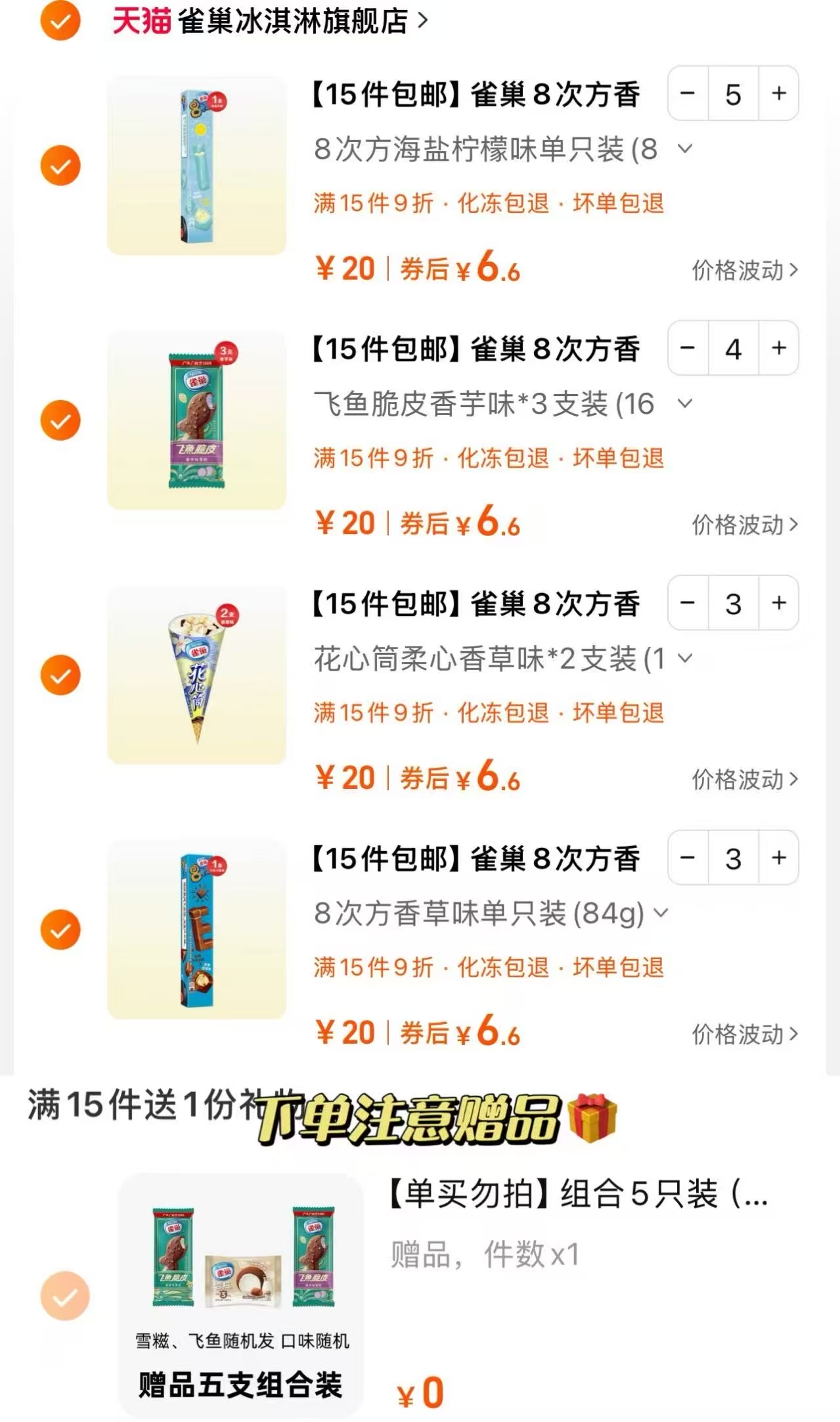Click the 天猫 logo icon
The height and width of the screenshot is (1422, 840).
click(140, 20)
